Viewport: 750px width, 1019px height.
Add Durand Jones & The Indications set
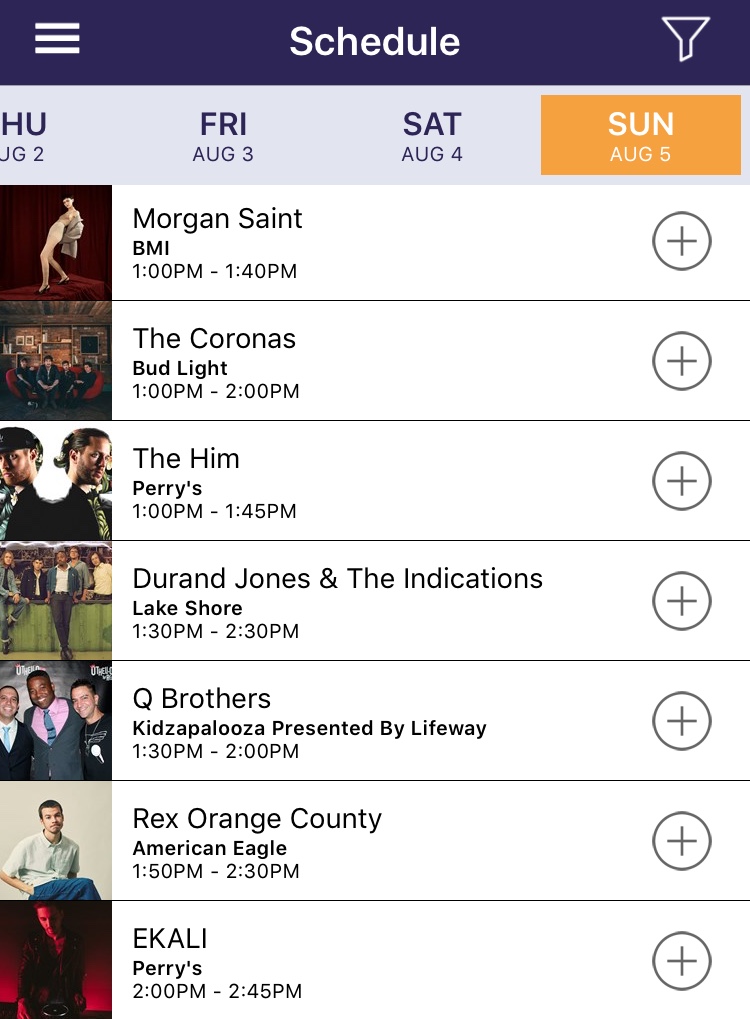(x=681, y=601)
